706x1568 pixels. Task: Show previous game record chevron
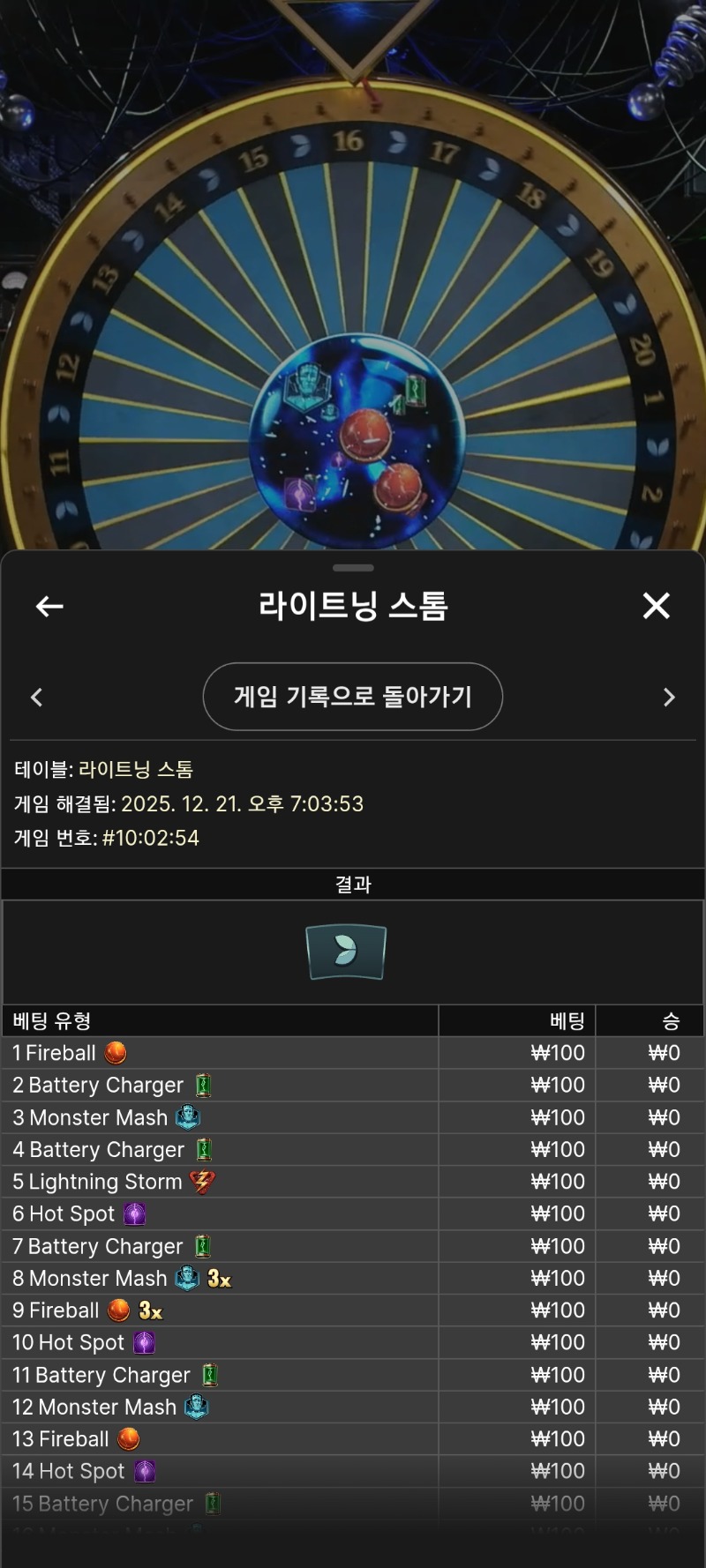[x=37, y=698]
